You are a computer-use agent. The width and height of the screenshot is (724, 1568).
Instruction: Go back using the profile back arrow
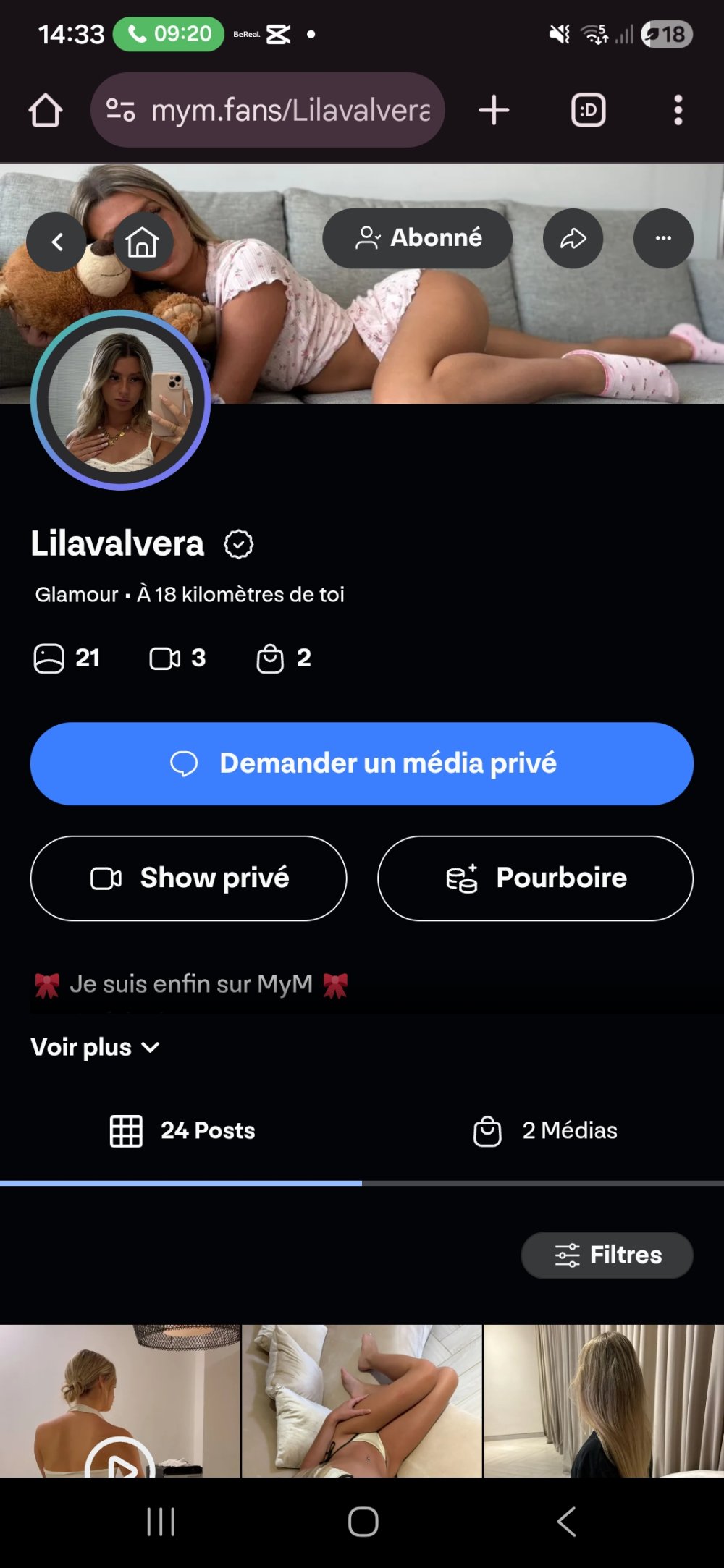[56, 242]
